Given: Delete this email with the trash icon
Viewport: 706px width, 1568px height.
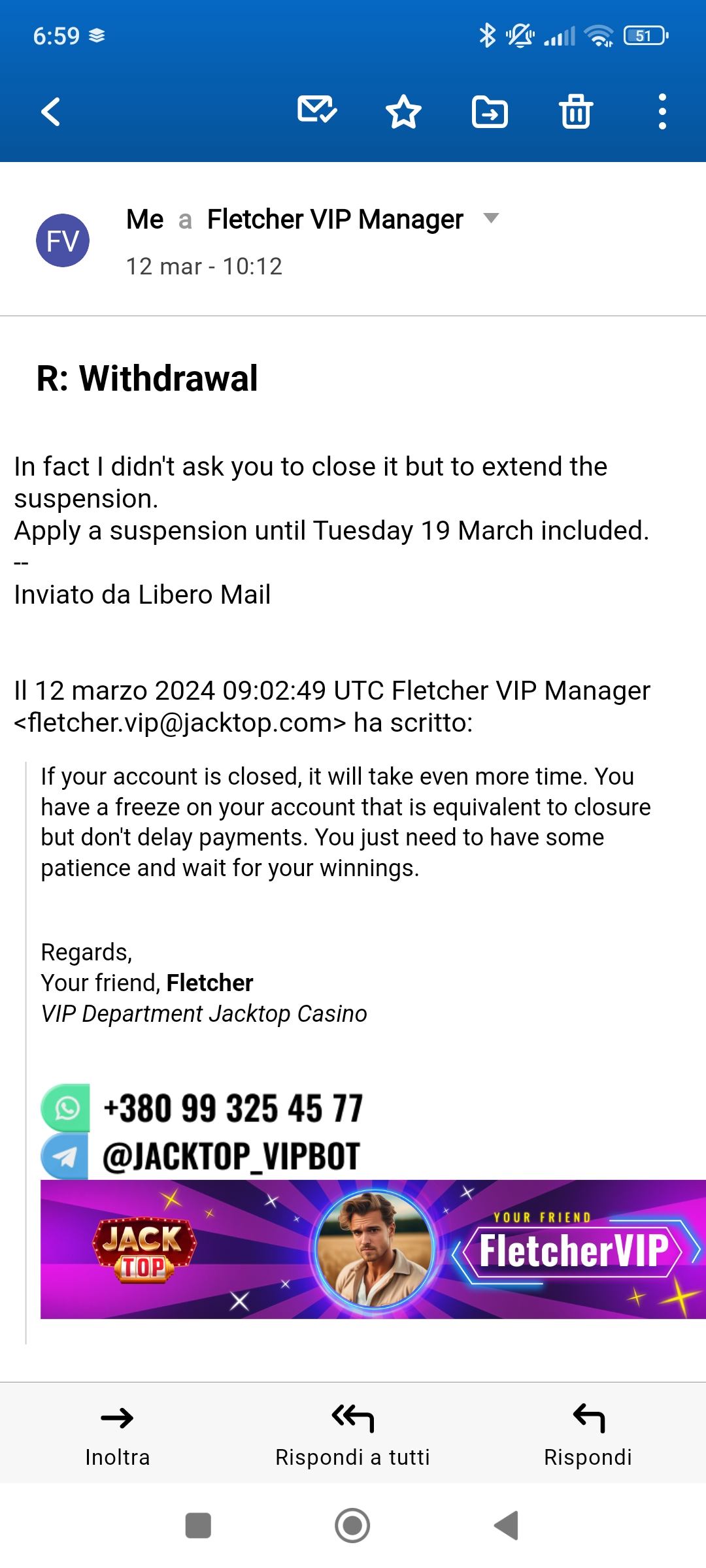Looking at the screenshot, I should pyautogui.click(x=576, y=111).
